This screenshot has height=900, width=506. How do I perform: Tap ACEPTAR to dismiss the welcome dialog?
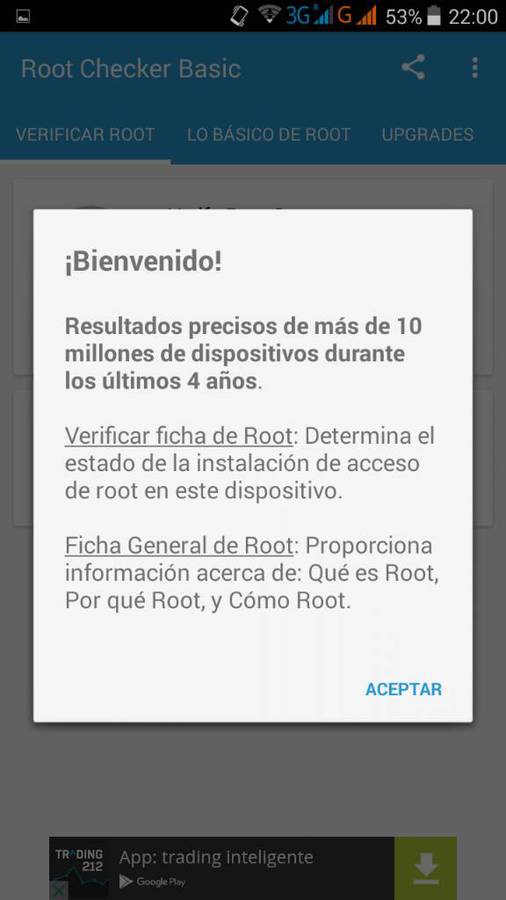click(403, 689)
